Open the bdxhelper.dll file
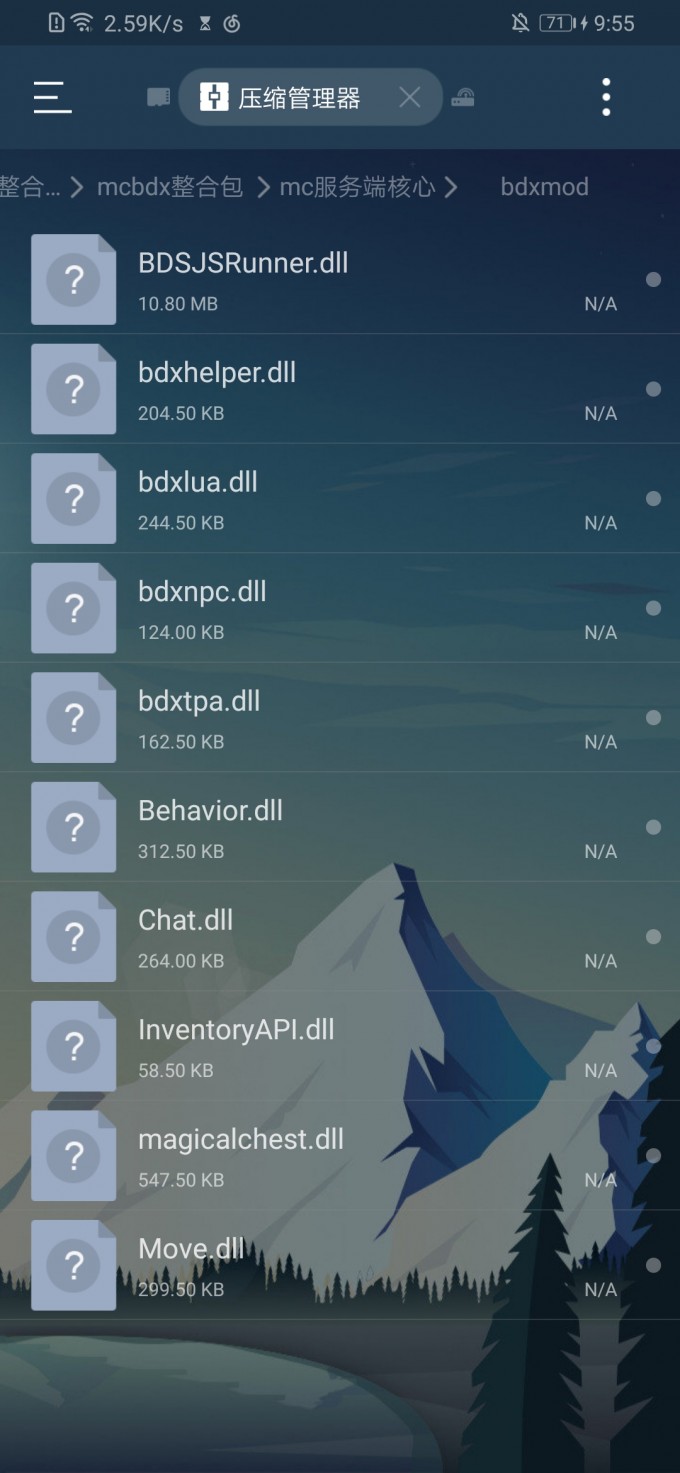The image size is (680, 1473). click(x=217, y=373)
